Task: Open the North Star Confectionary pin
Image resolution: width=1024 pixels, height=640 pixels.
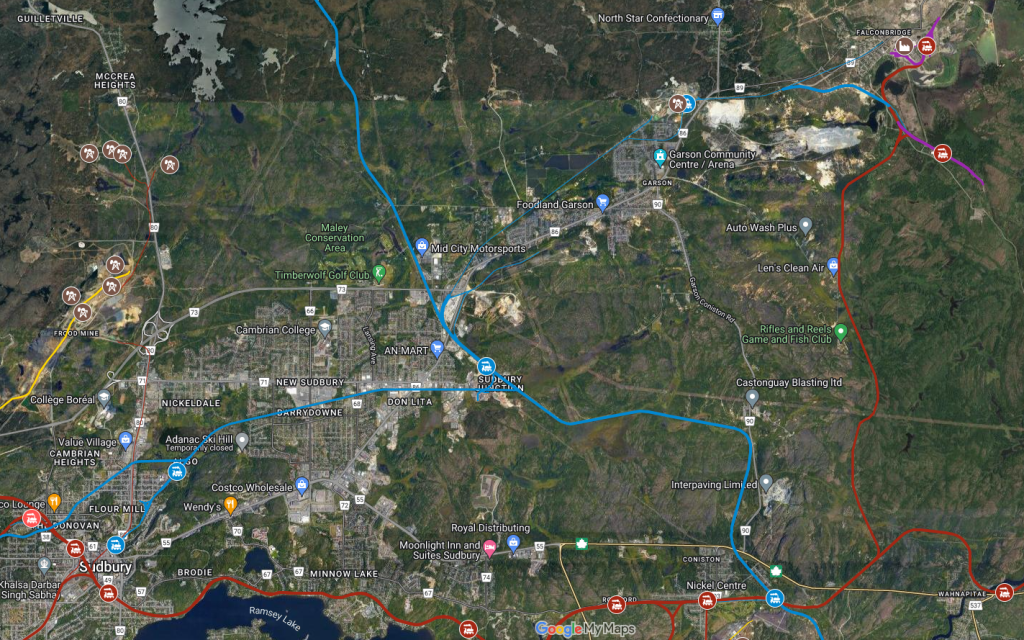Action: (x=717, y=17)
